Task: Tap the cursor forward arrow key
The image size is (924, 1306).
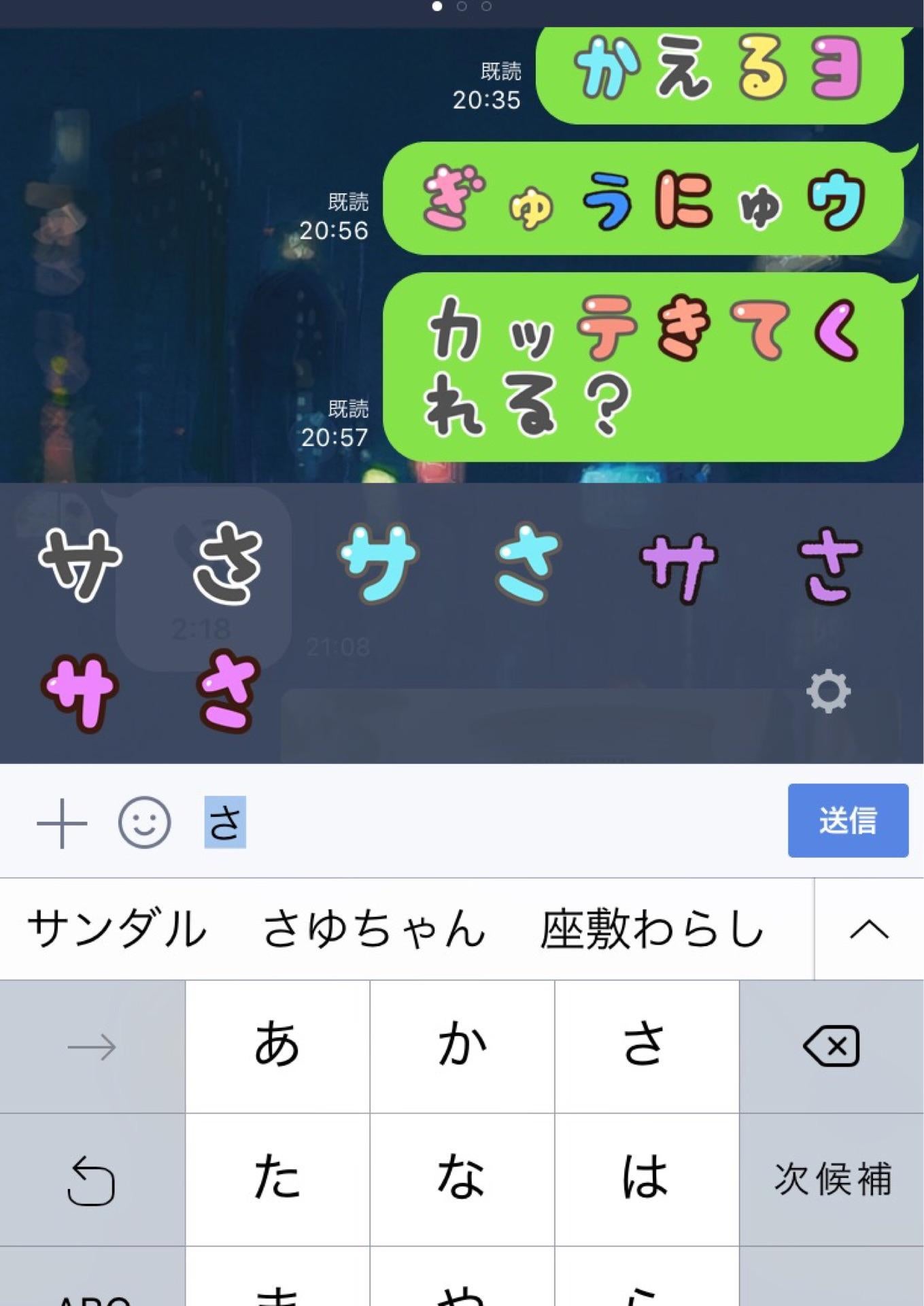Action: click(92, 1046)
